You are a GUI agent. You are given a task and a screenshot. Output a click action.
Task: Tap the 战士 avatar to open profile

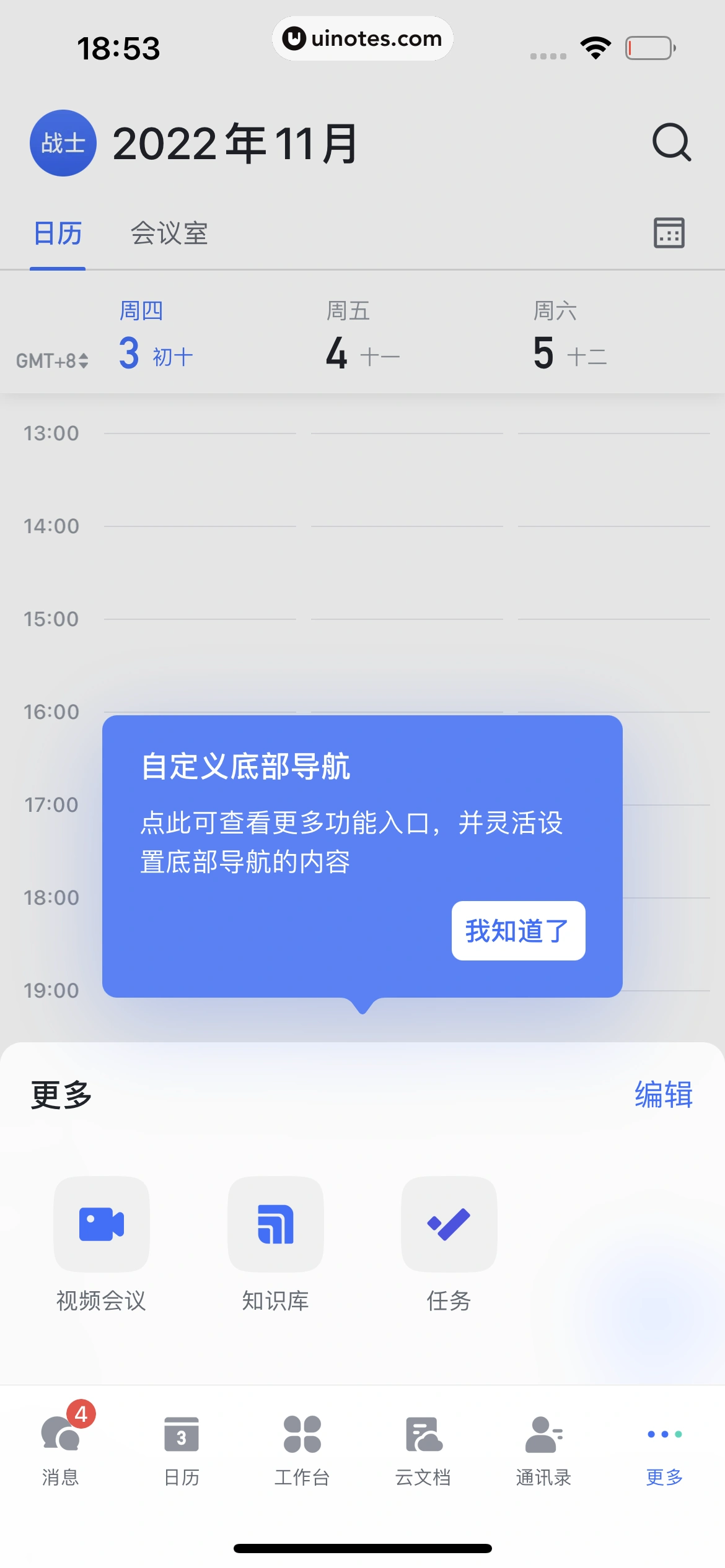click(62, 144)
